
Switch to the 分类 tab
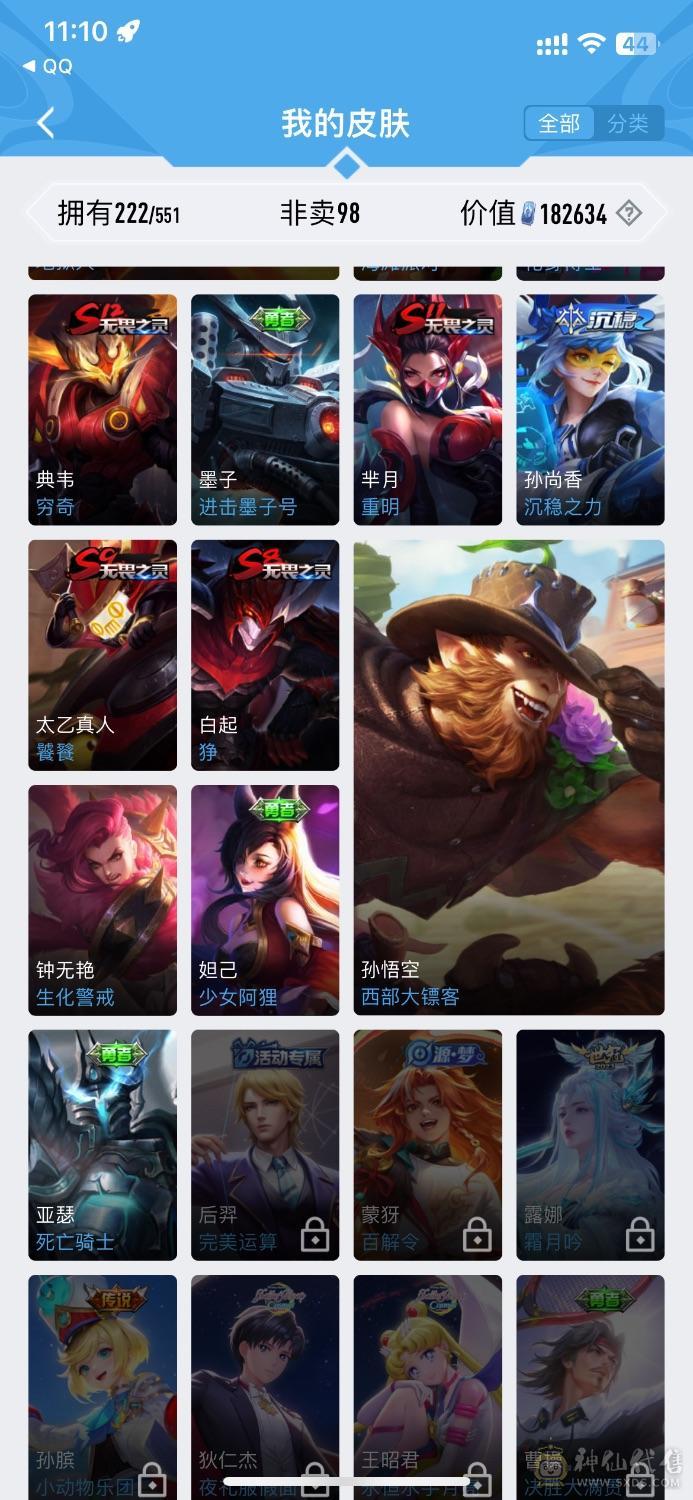pos(628,123)
